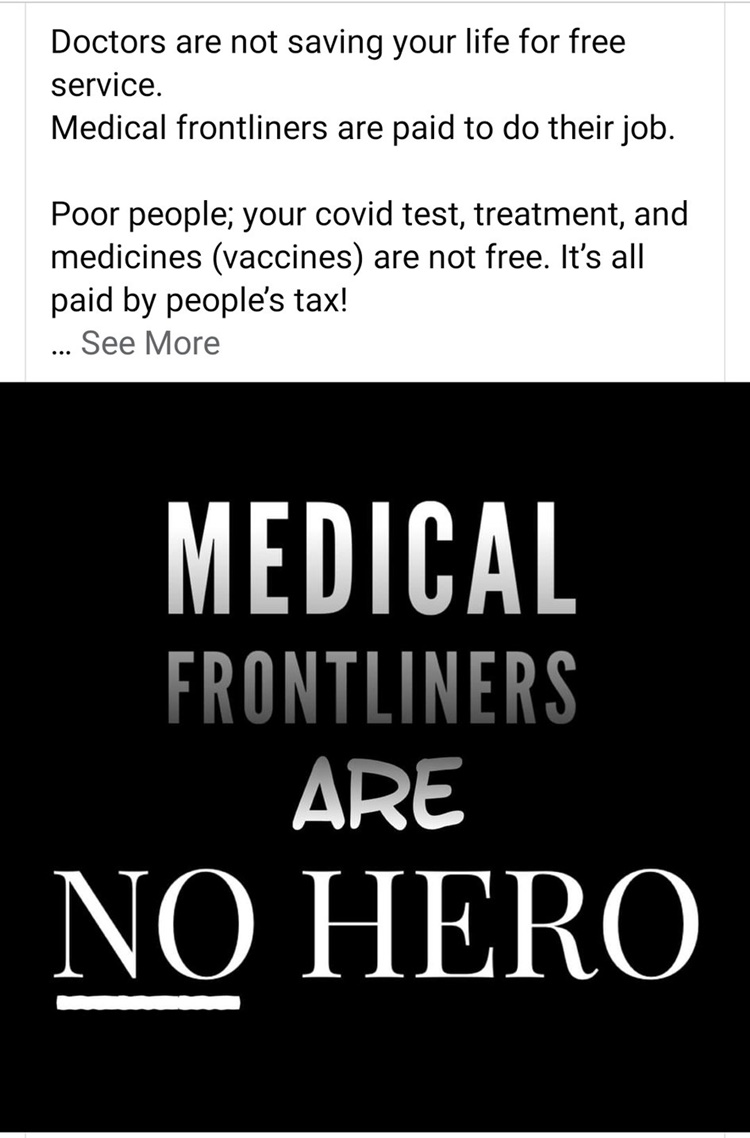
Task: Expand the post with See More
Action: (150, 343)
